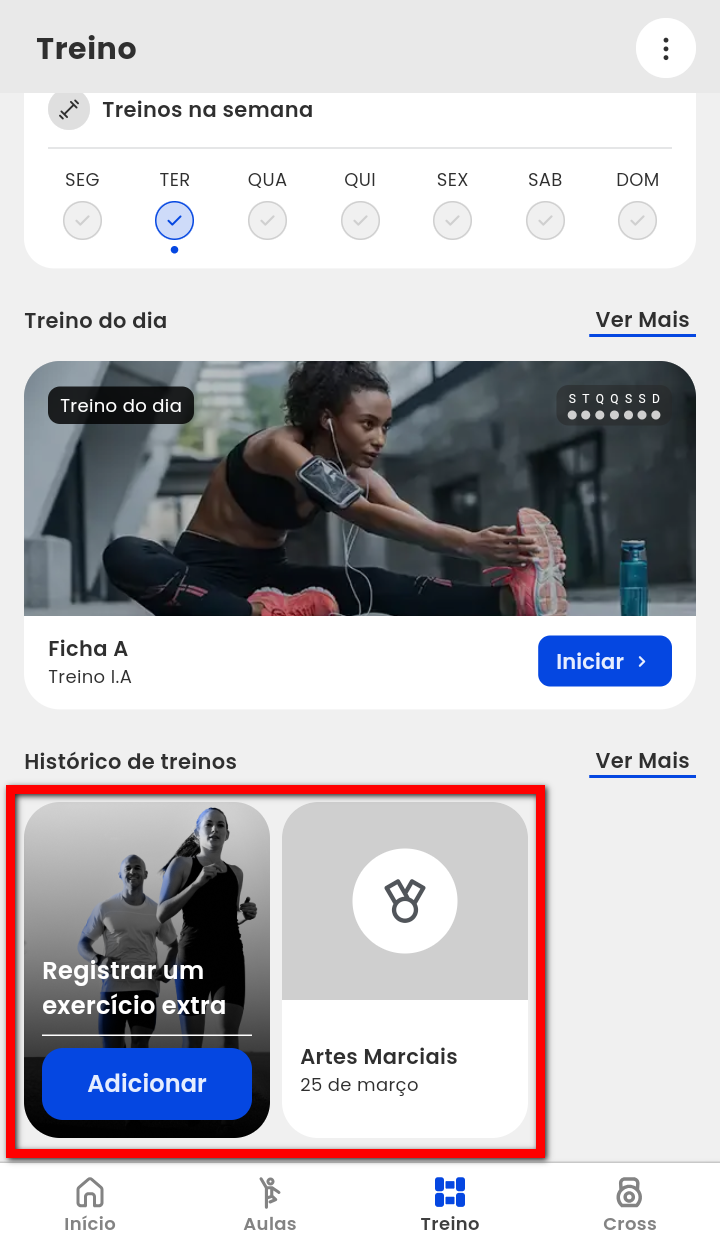The height and width of the screenshot is (1247, 720).
Task: Select the Treino tab
Action: point(450,1204)
